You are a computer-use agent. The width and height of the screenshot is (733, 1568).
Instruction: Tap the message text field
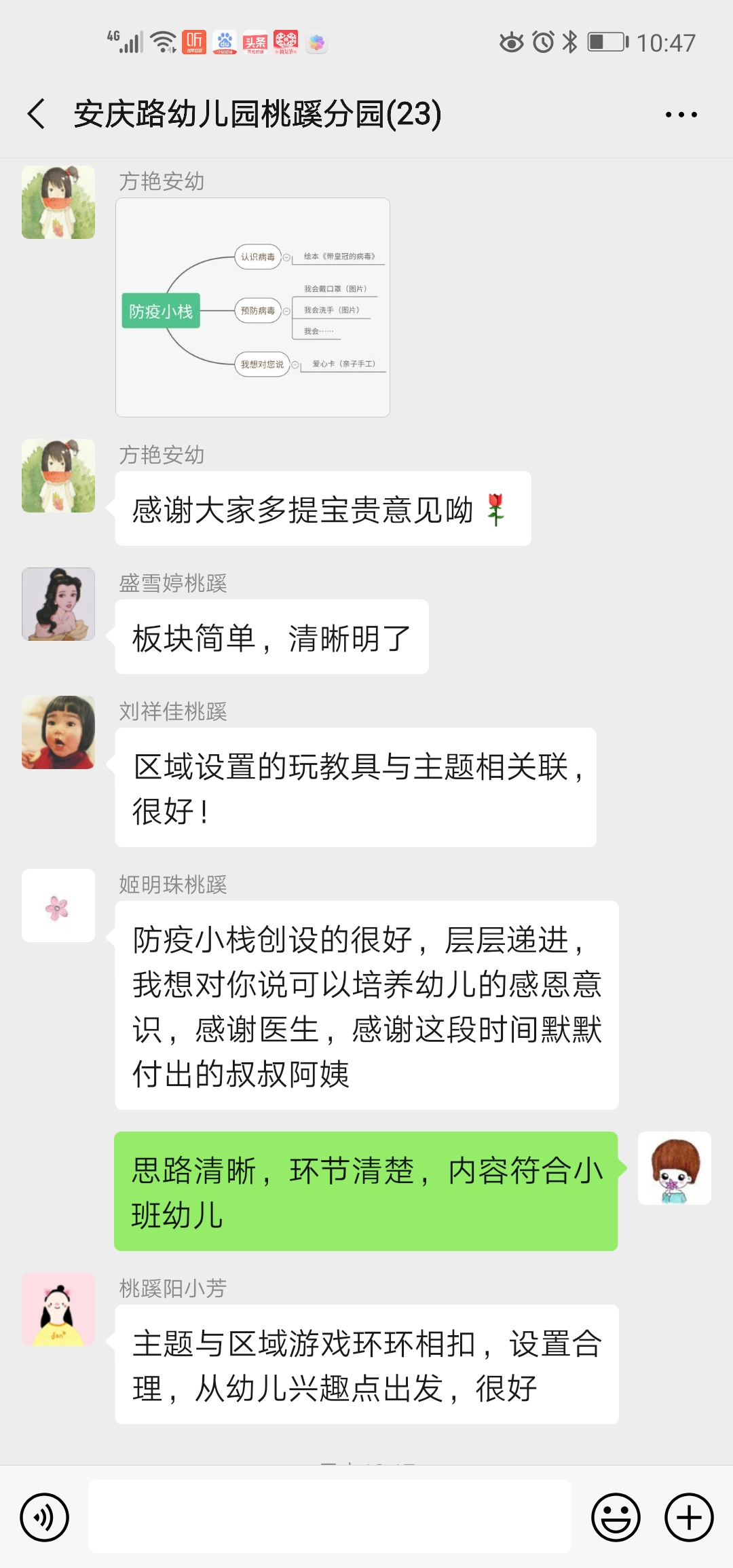pyautogui.click(x=330, y=1516)
